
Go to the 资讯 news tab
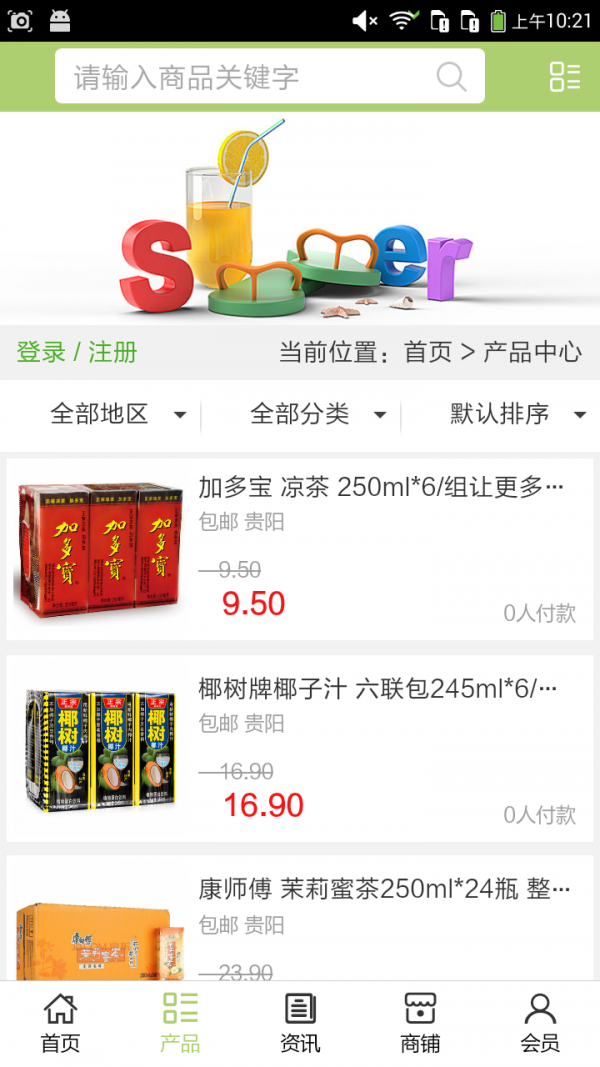pyautogui.click(x=300, y=1023)
